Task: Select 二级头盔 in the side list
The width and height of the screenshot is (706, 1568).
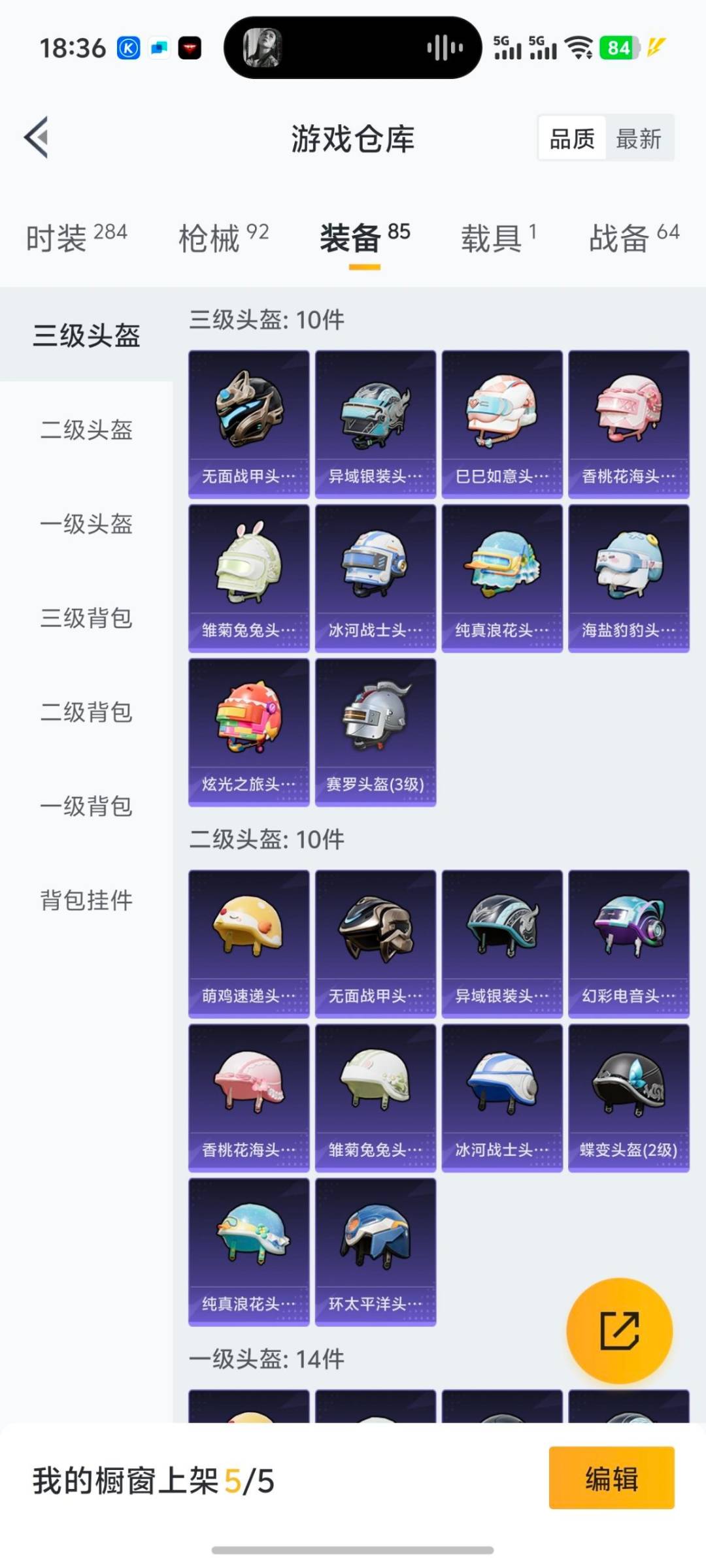Action: pyautogui.click(x=86, y=430)
